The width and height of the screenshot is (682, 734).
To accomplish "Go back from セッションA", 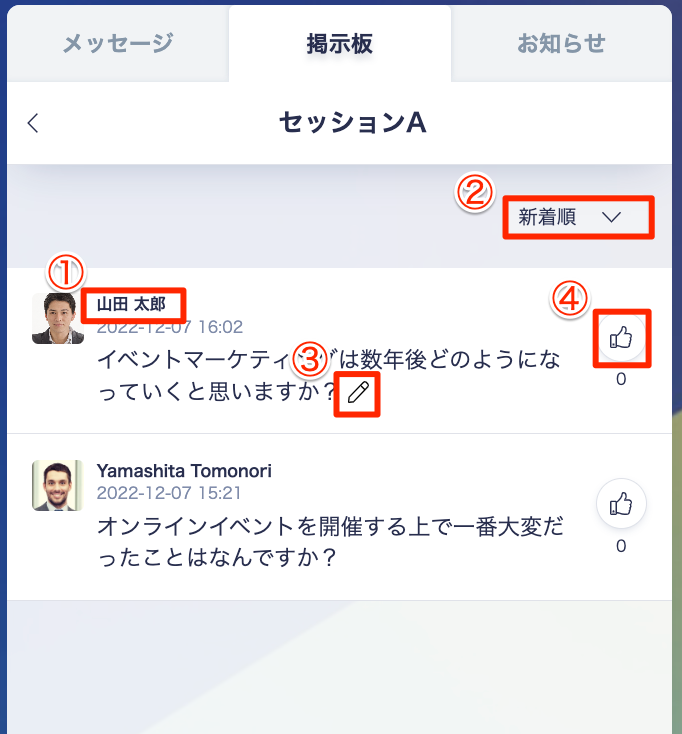I will (33, 122).
